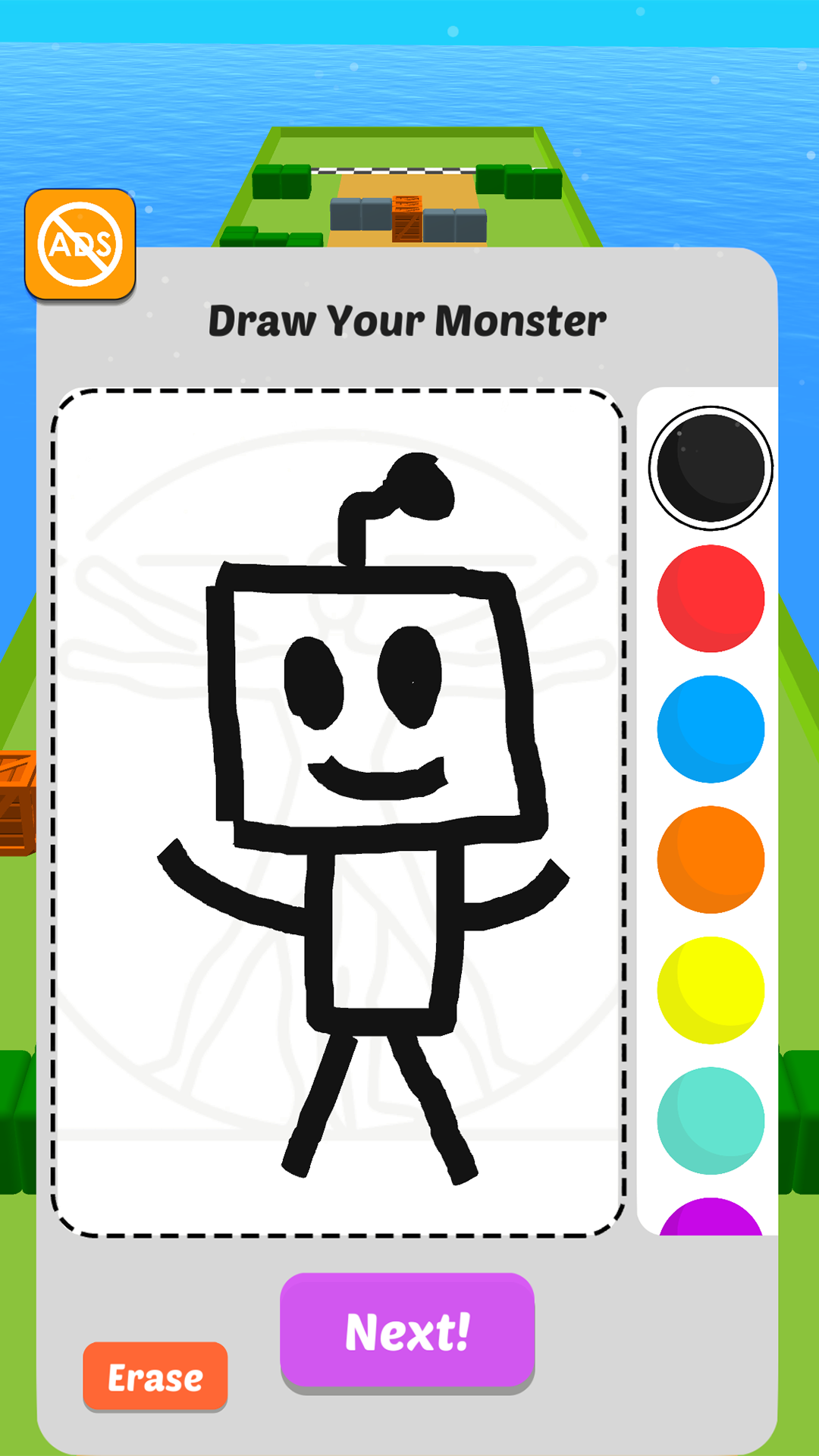Pick the blue color swatch
Image resolution: width=819 pixels, height=1456 pixels.
[711, 729]
